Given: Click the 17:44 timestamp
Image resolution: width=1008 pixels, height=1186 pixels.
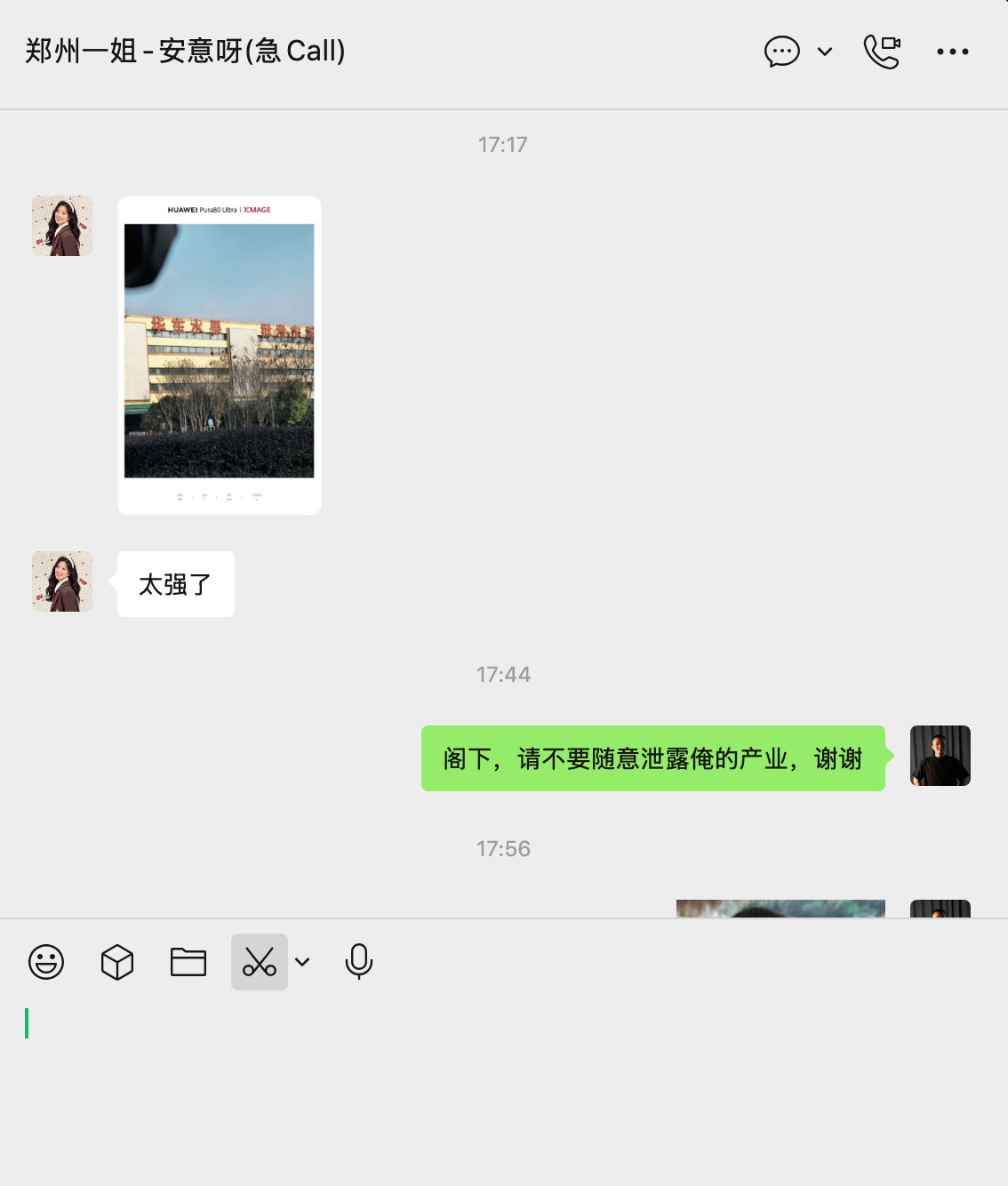Looking at the screenshot, I should (503, 674).
